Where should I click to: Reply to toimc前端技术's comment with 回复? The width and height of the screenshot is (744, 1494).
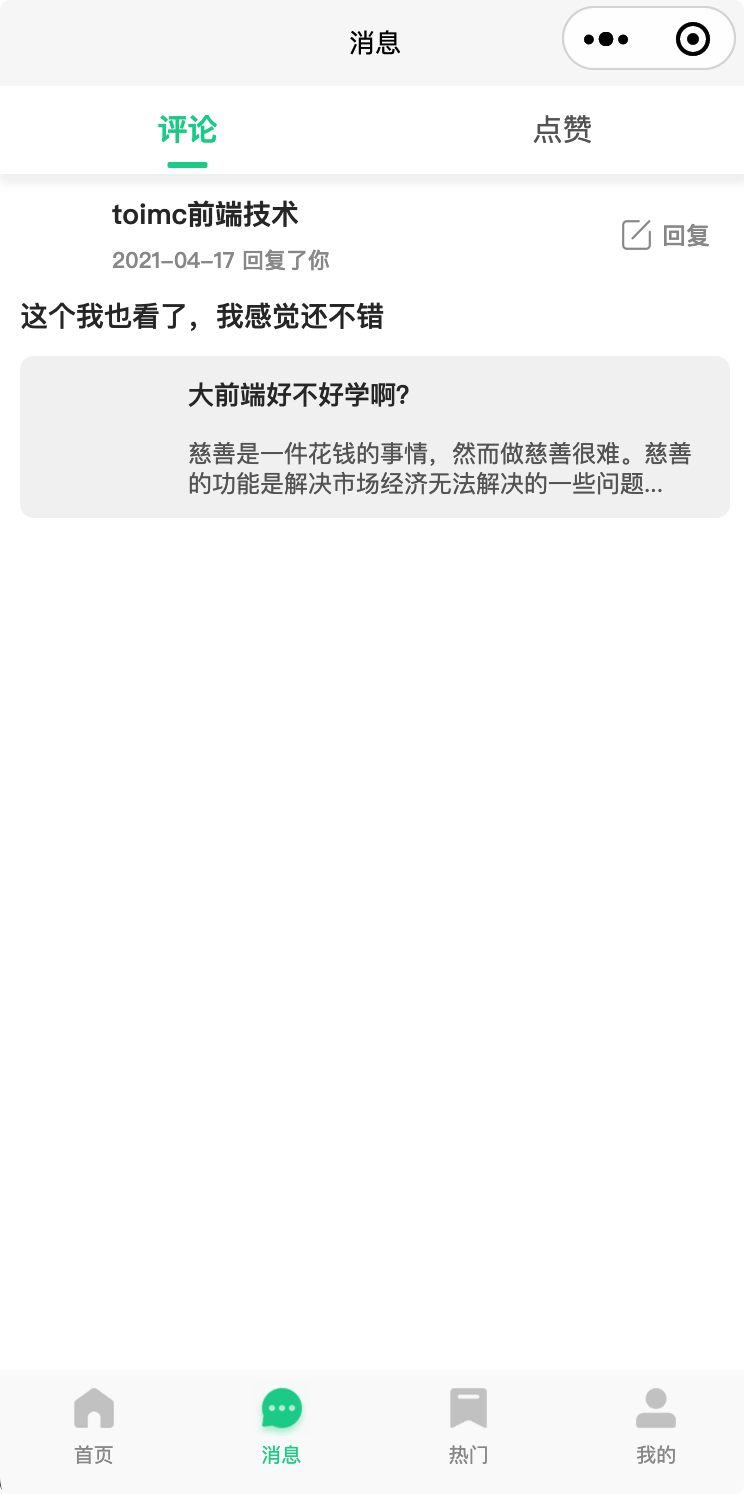click(x=666, y=236)
